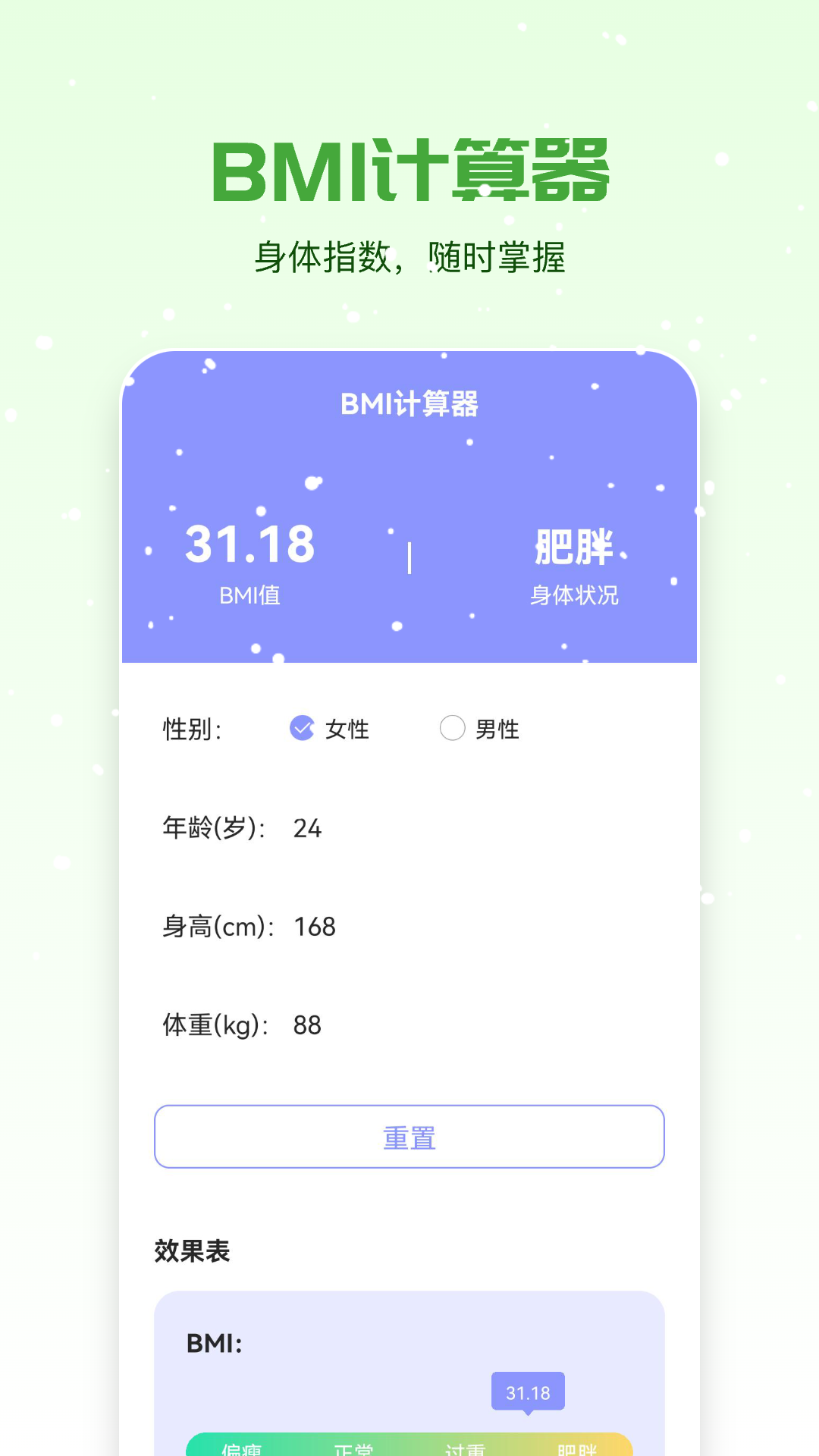
Task: Click the BMI值 caption under 31.18
Action: pos(252,598)
